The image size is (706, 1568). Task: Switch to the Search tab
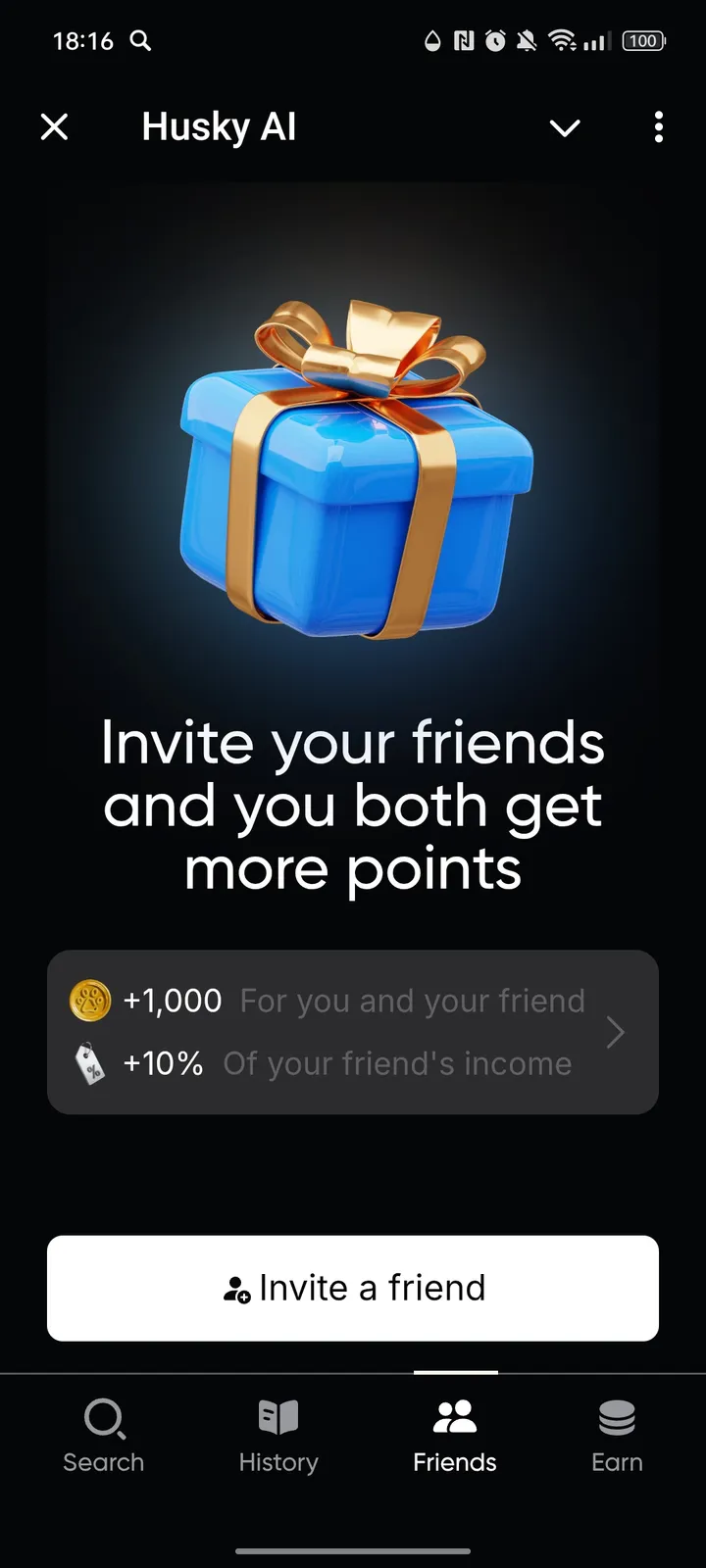(x=103, y=1436)
